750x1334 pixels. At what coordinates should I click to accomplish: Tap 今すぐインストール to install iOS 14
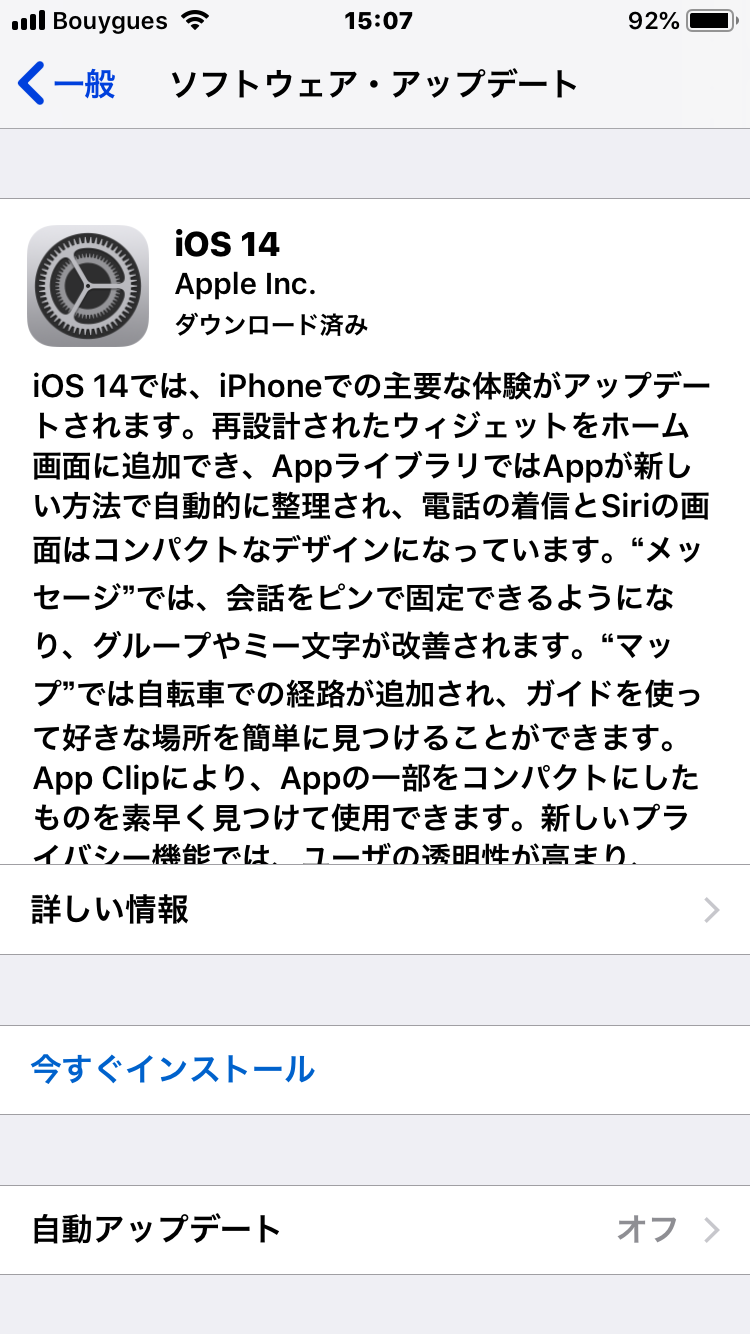[x=173, y=1069]
